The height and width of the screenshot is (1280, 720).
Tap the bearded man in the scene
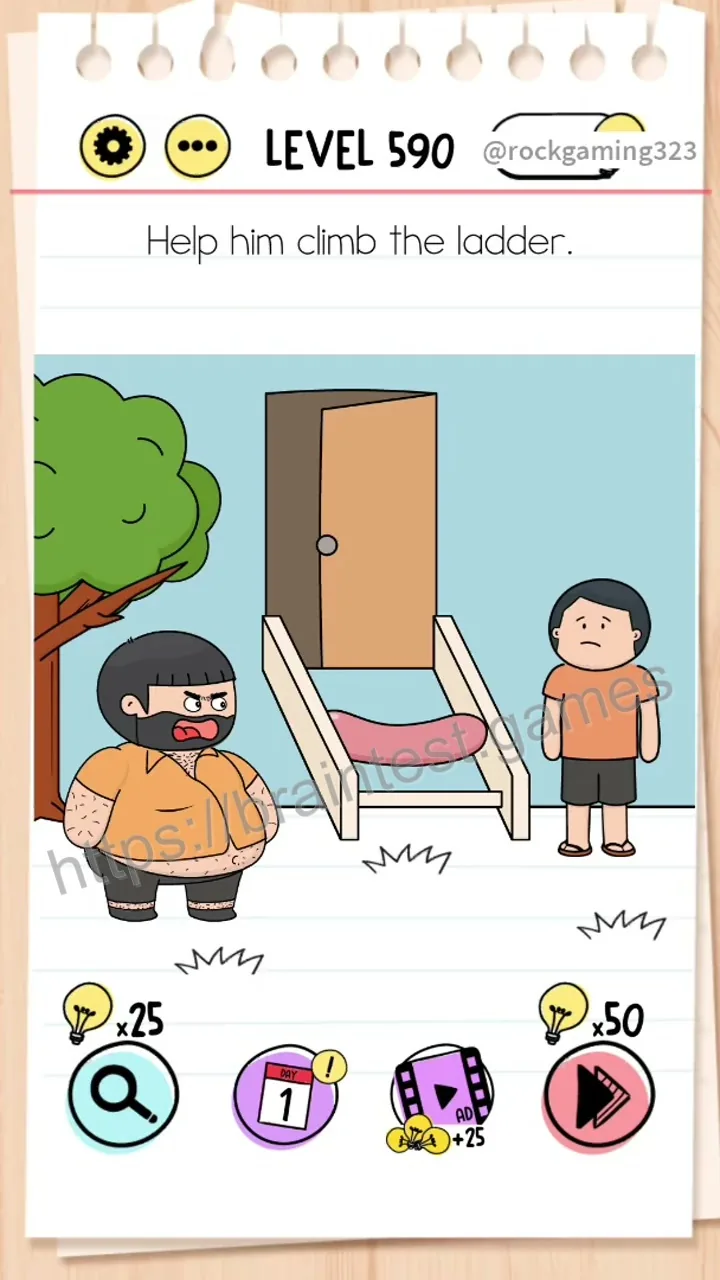click(167, 775)
